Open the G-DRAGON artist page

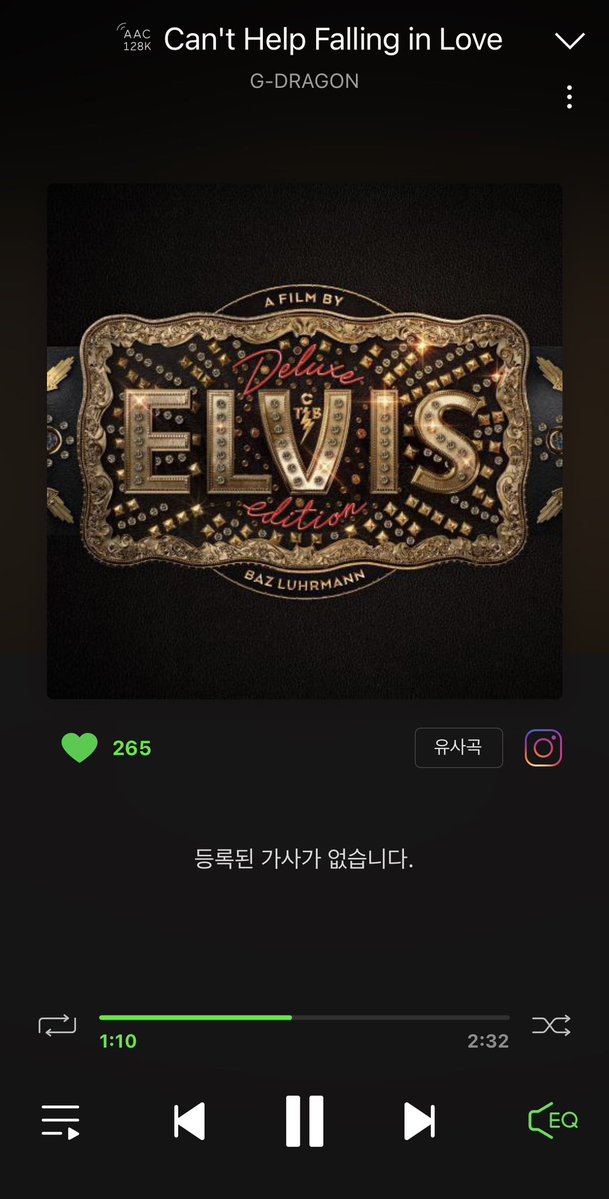point(304,81)
